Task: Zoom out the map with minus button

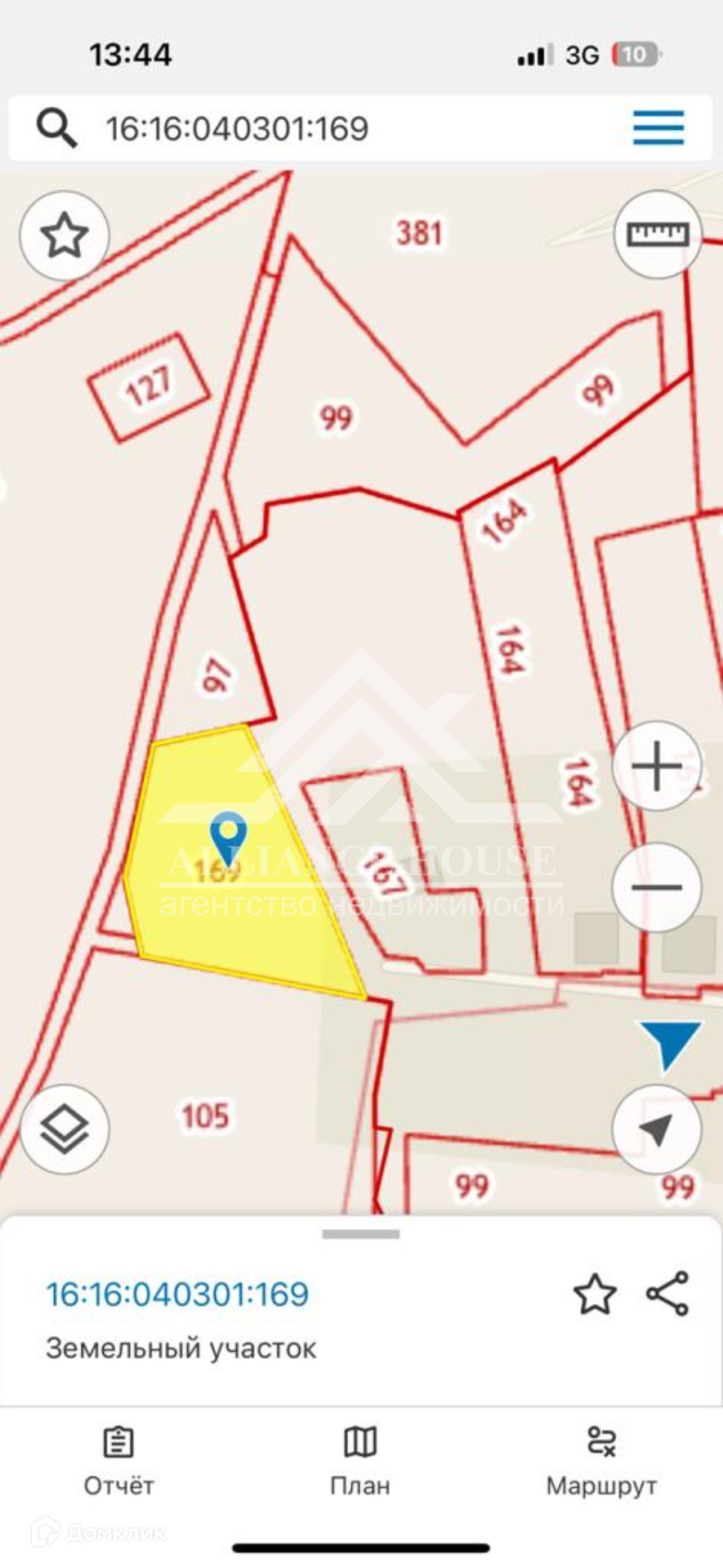Action: [x=657, y=887]
